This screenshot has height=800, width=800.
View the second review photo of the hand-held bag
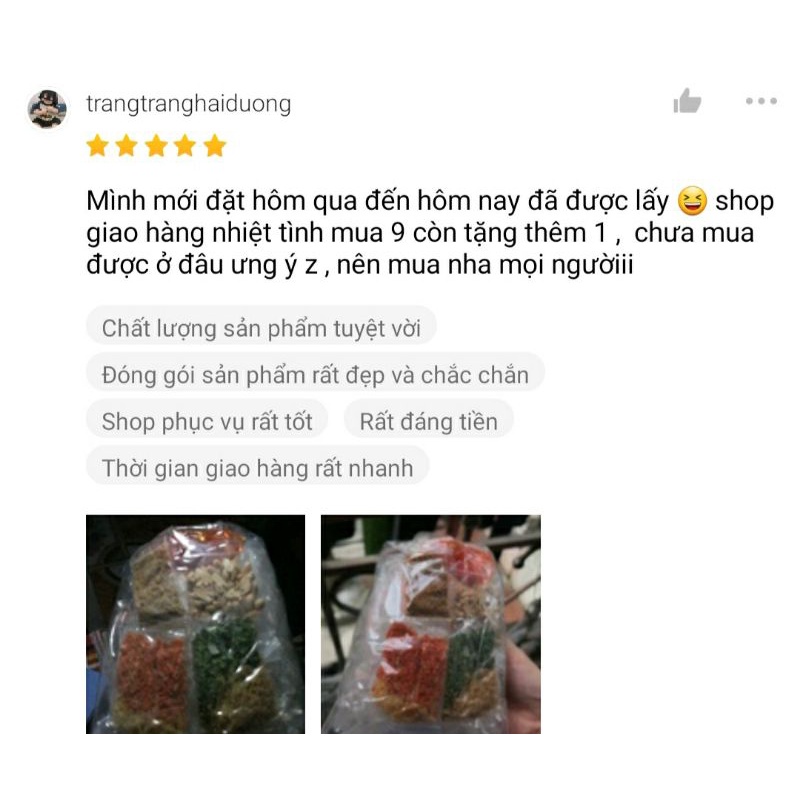click(430, 624)
